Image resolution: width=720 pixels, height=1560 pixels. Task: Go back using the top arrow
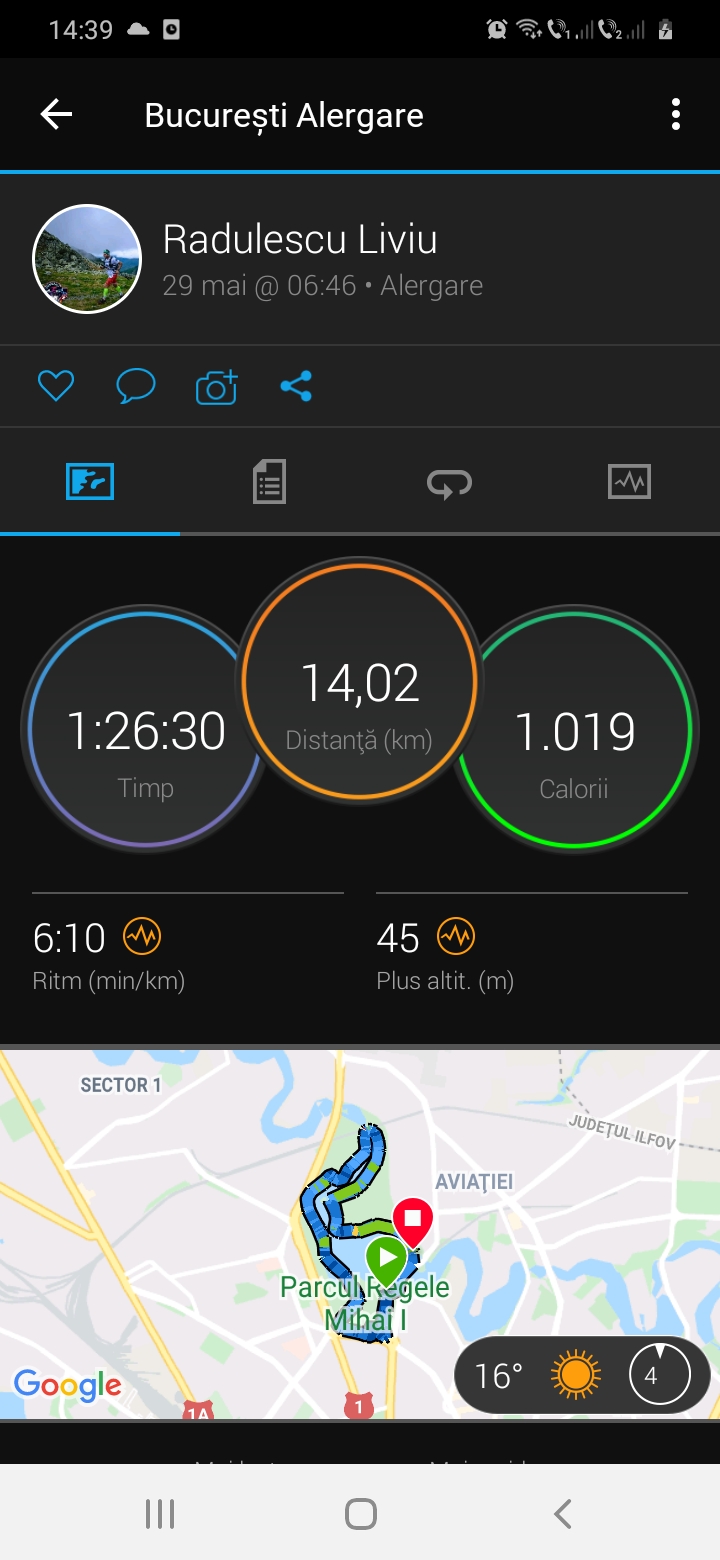(x=56, y=115)
